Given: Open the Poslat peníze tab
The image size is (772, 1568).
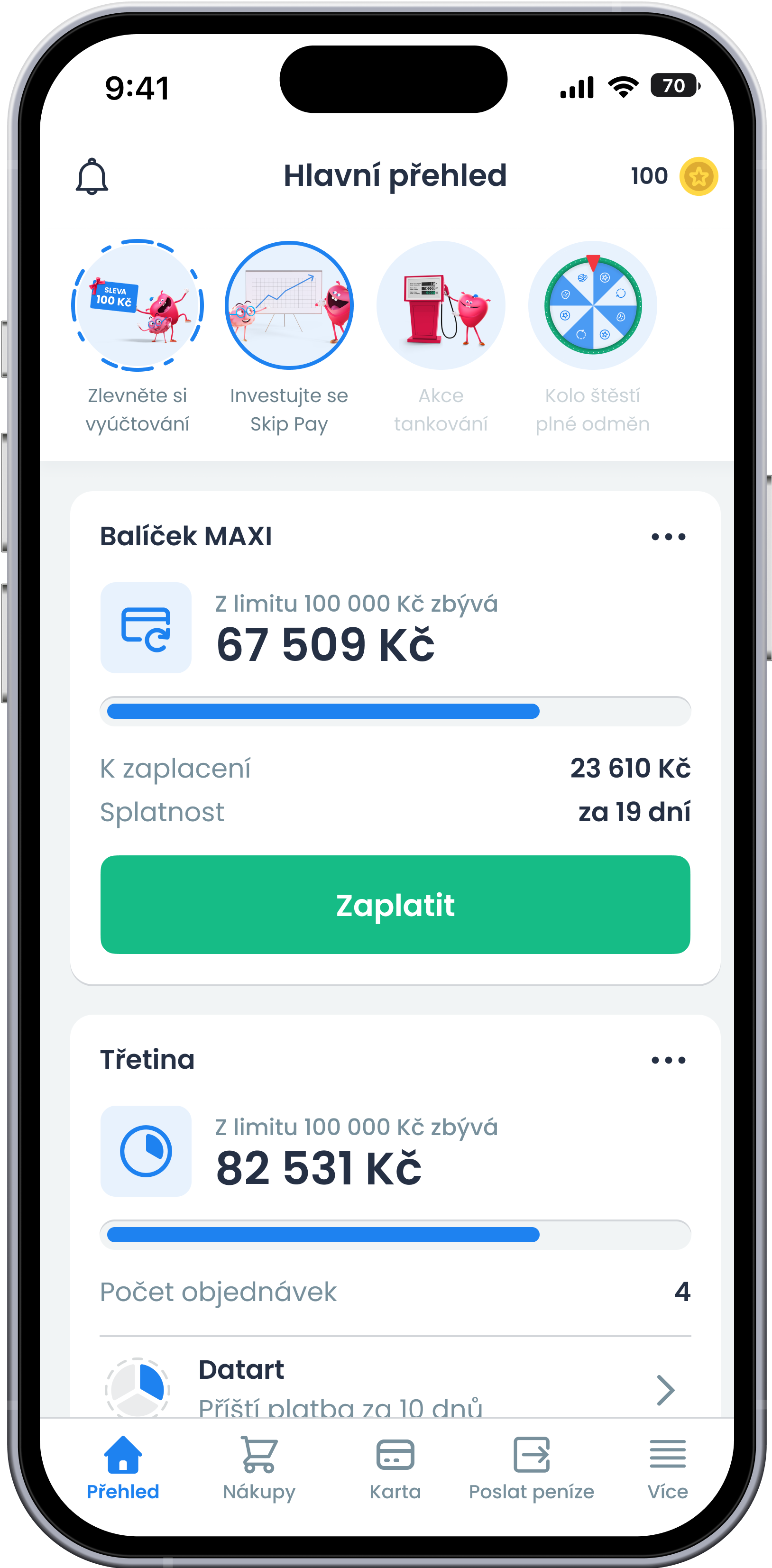Looking at the screenshot, I should (532, 1468).
